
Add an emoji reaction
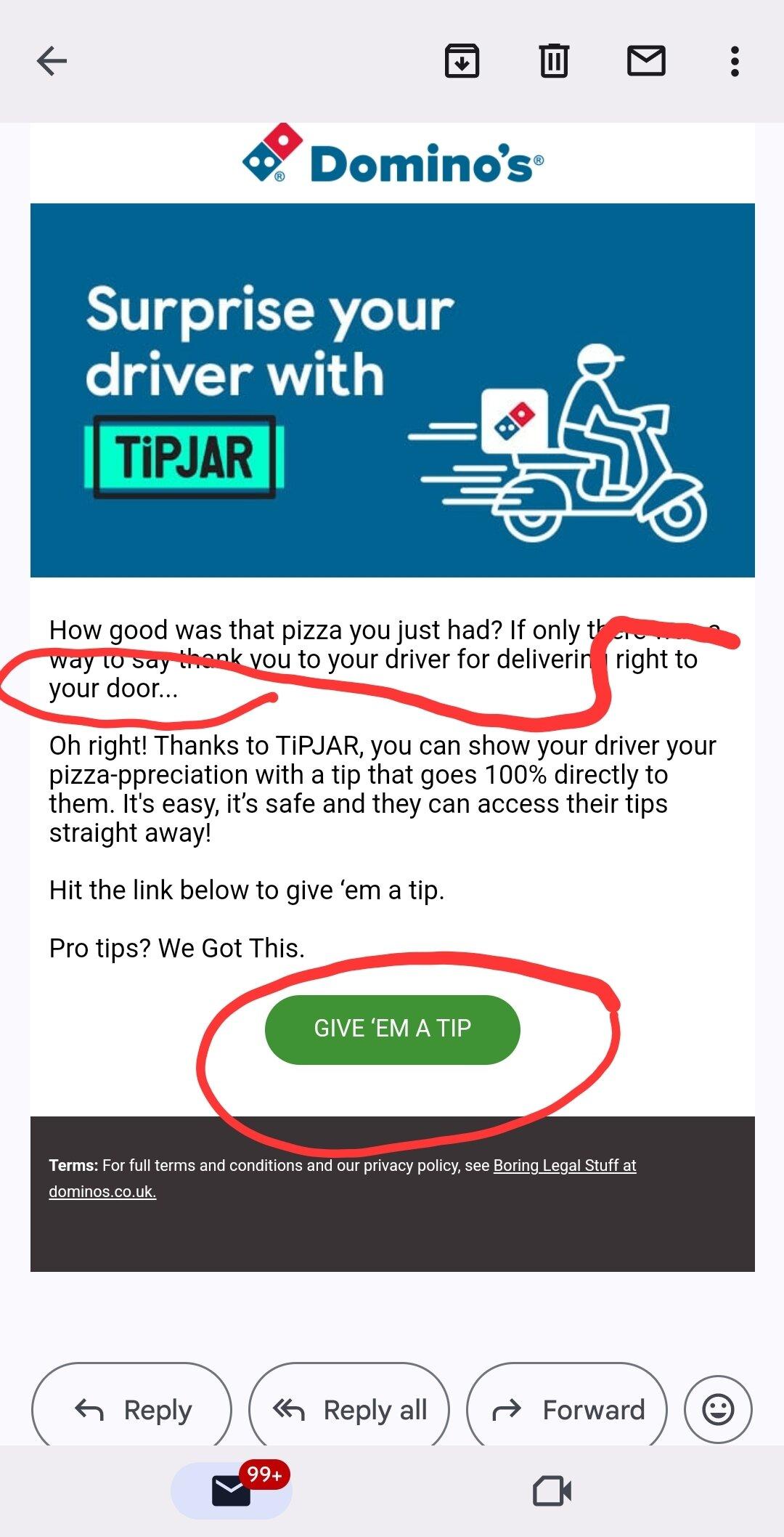718,1409
